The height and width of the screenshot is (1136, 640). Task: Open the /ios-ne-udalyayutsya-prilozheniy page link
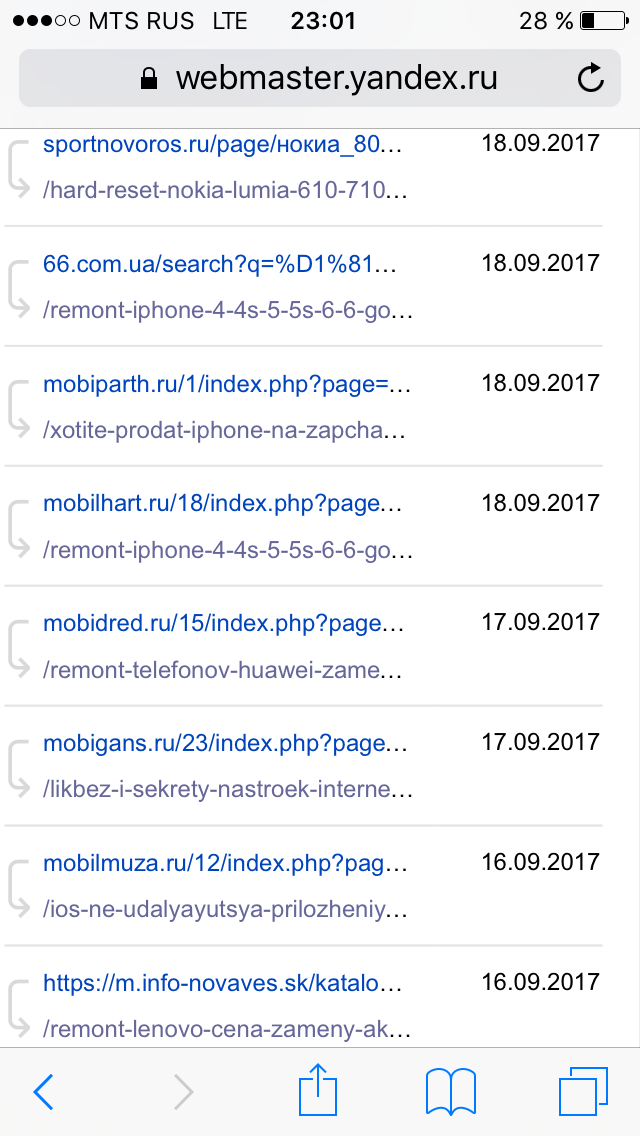point(225,910)
